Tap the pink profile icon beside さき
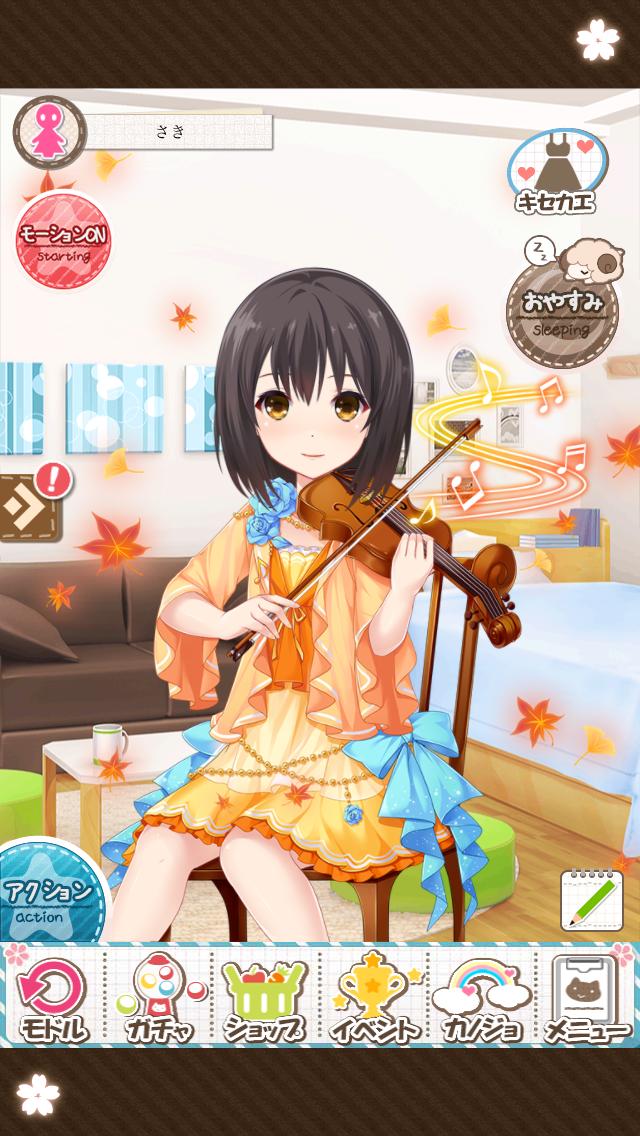Screen dimensions: 640x1136 tap(49, 133)
